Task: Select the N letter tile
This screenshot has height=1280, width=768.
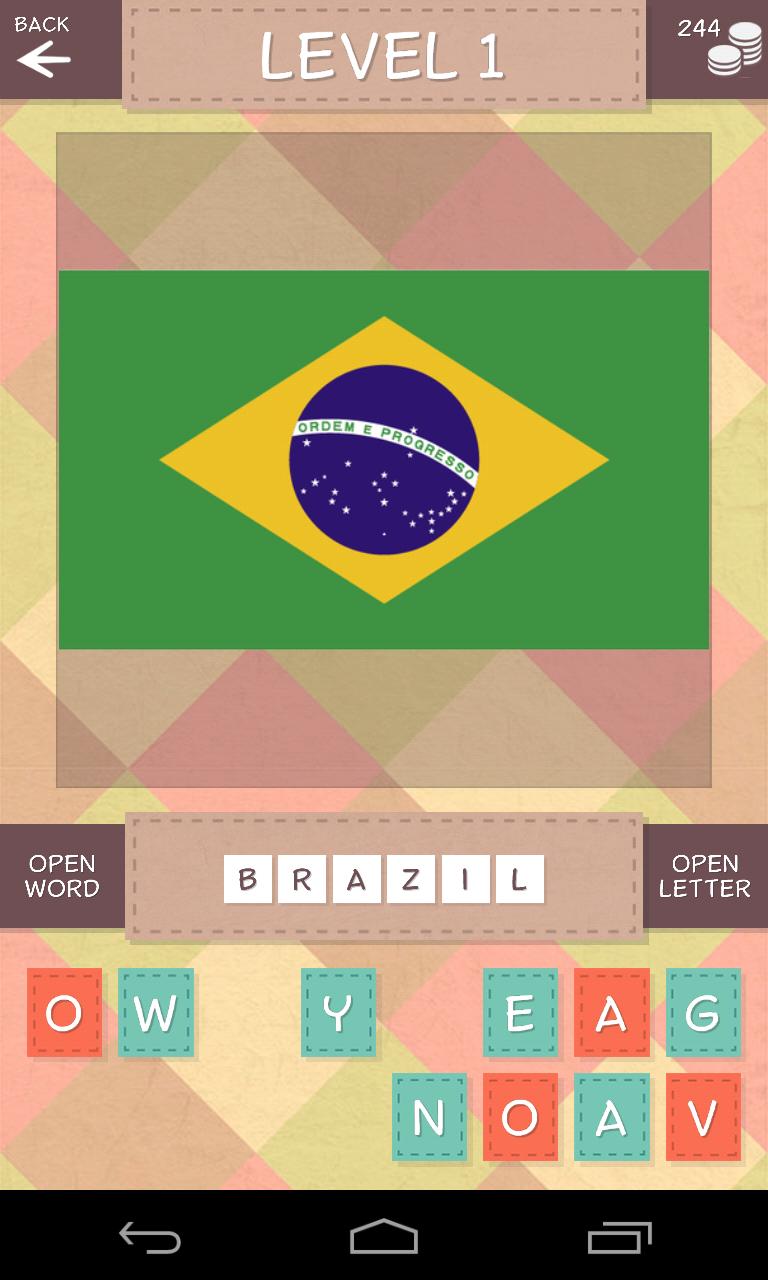Action: click(429, 1117)
